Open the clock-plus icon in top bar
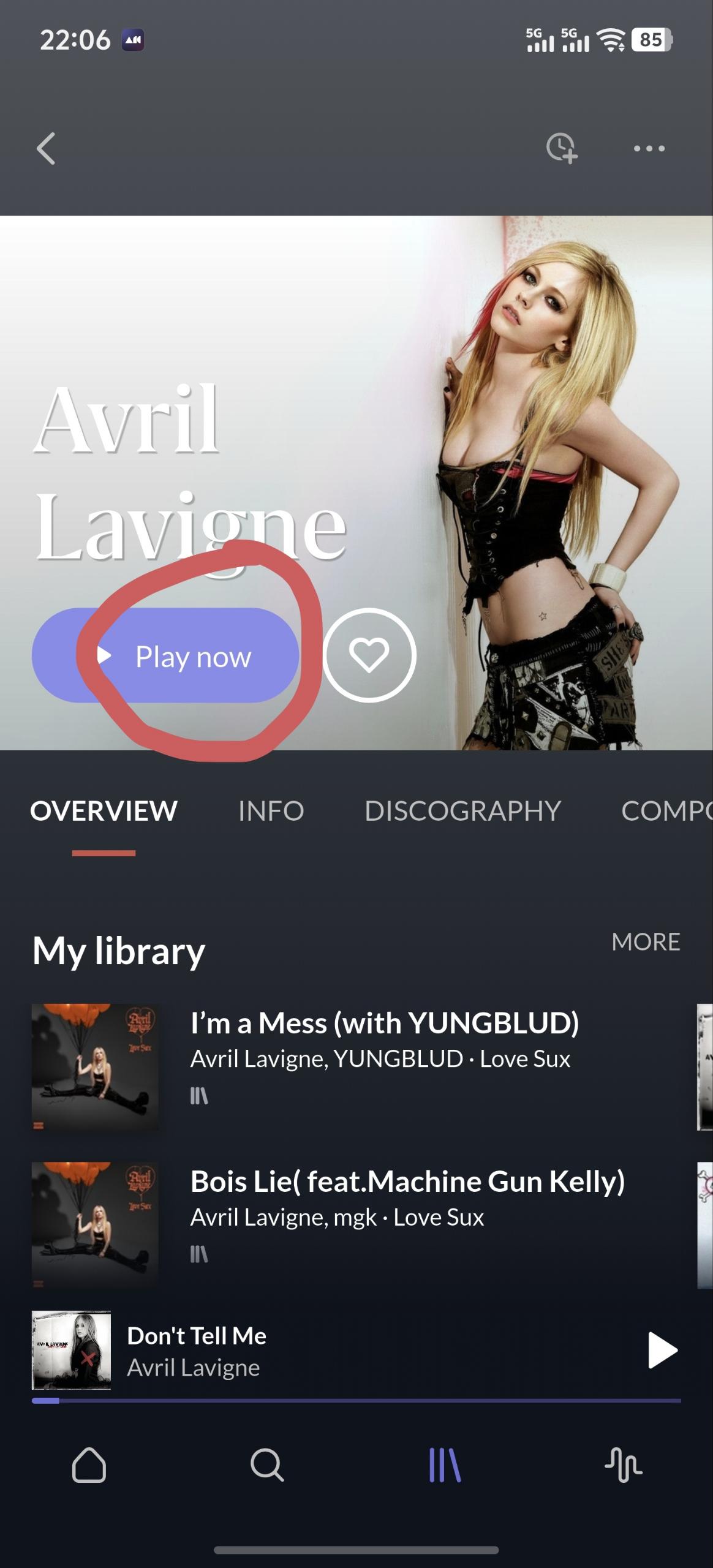Viewport: 713px width, 1568px height. point(562,148)
